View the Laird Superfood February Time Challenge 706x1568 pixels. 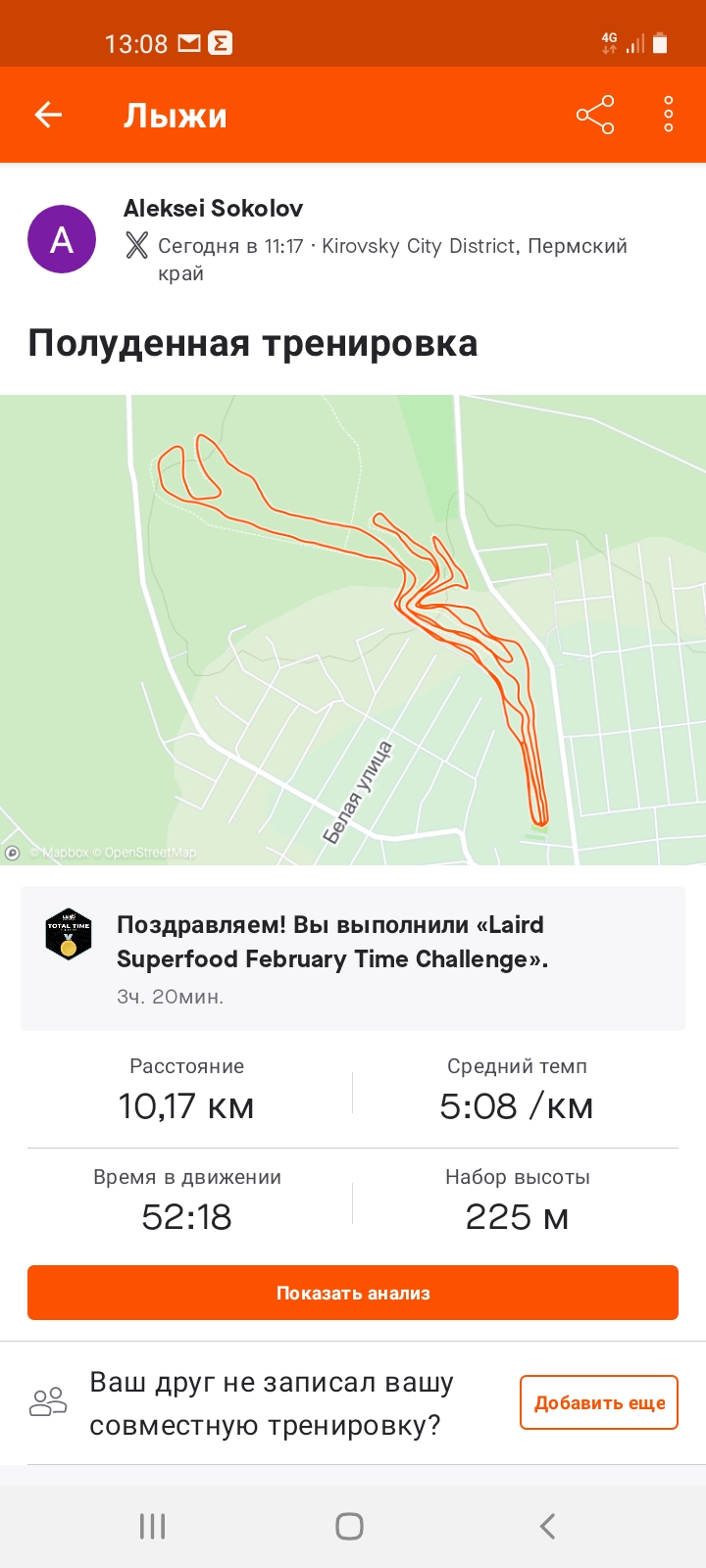[353, 958]
